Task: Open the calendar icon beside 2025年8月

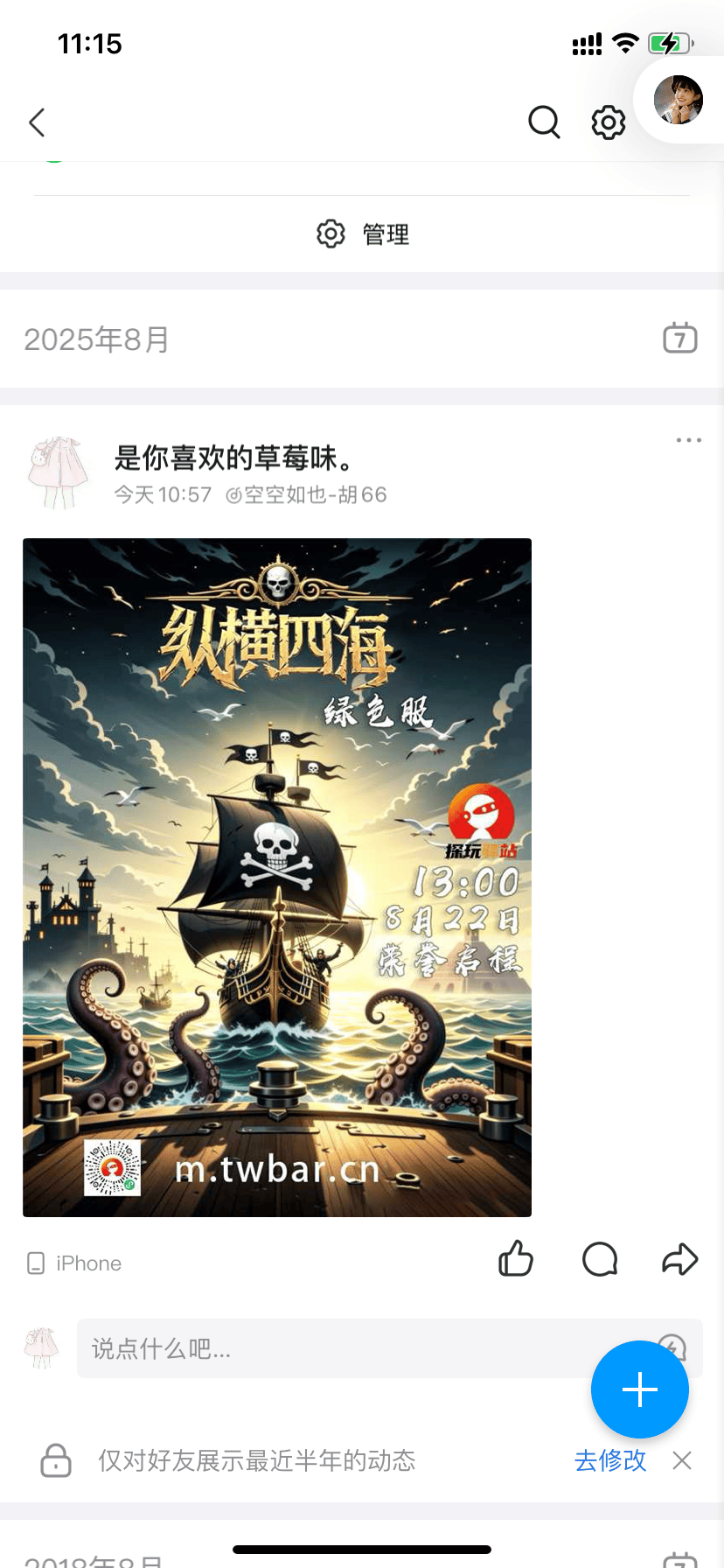Action: [679, 338]
